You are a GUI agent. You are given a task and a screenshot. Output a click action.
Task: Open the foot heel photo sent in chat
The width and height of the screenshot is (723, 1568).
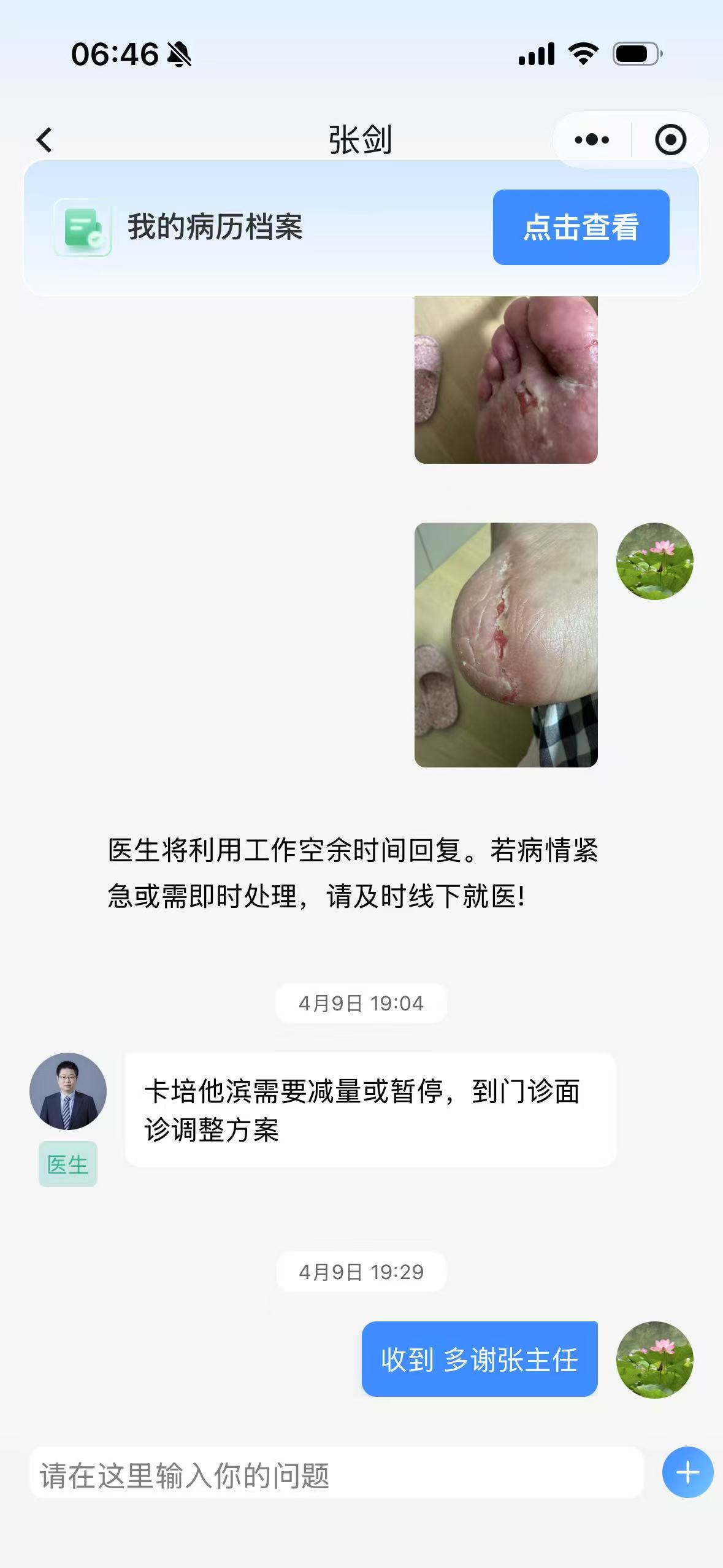(506, 645)
